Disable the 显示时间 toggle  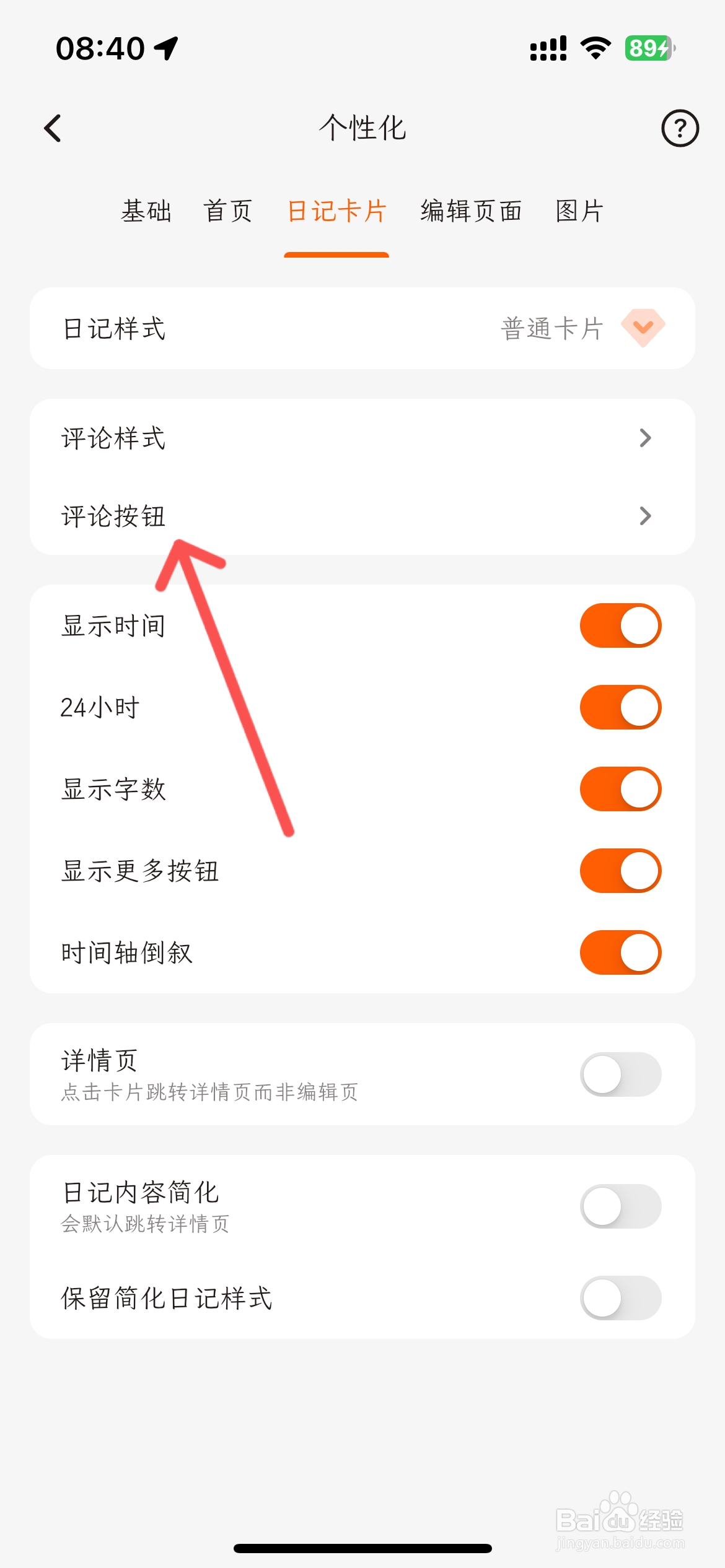pos(620,624)
